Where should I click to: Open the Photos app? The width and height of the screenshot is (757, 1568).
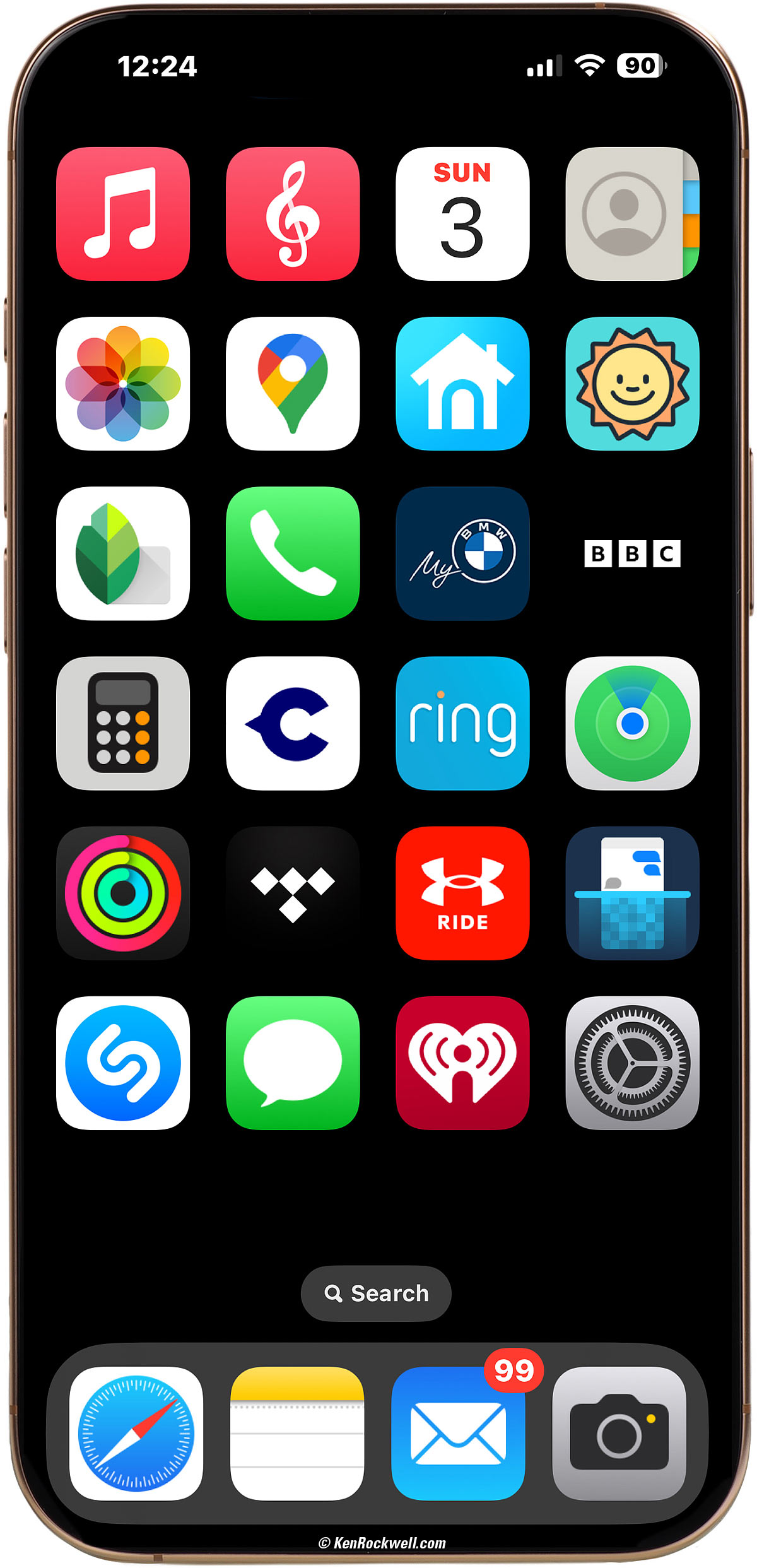click(x=123, y=383)
